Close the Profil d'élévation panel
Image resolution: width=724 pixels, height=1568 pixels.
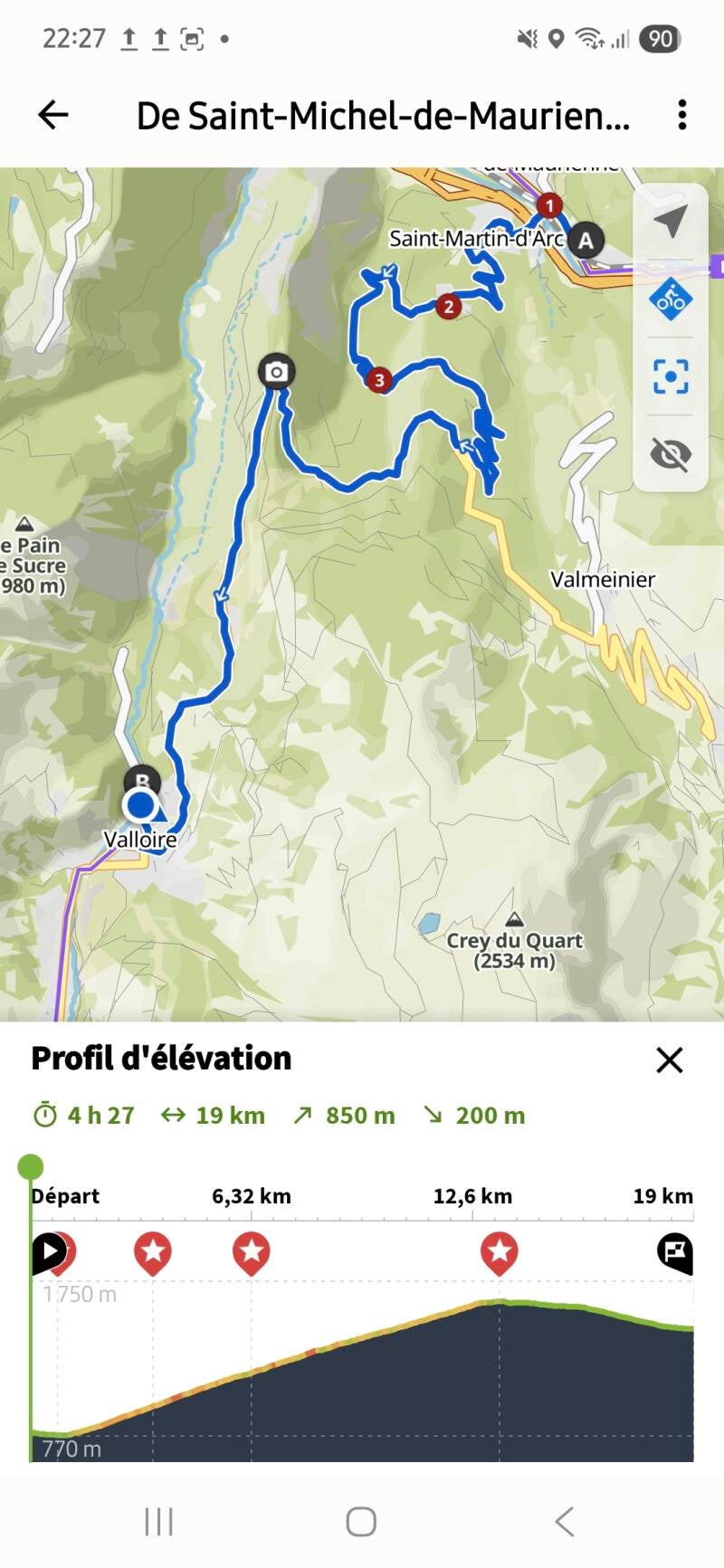[670, 1060]
